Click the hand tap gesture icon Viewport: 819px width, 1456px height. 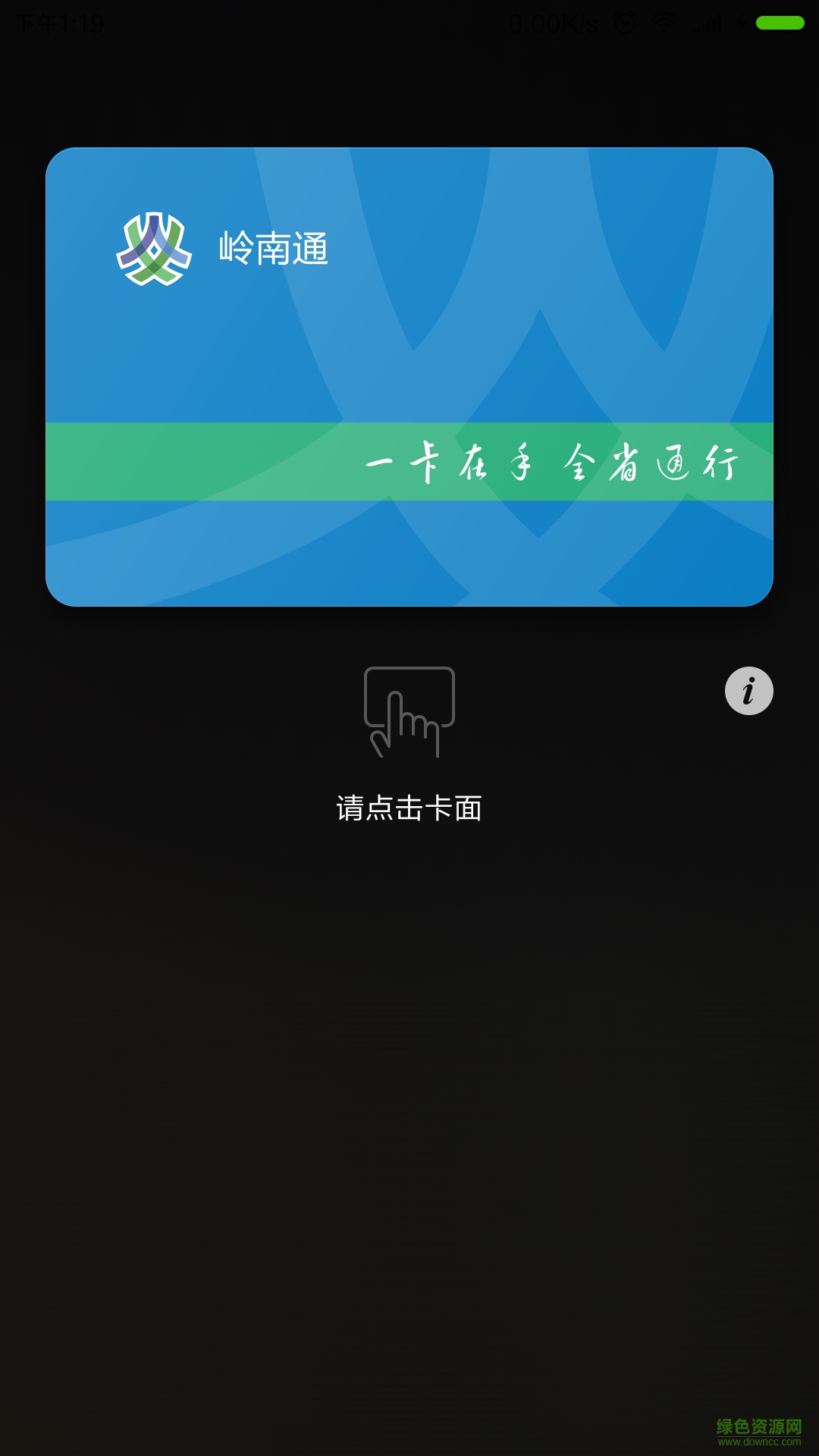[409, 713]
